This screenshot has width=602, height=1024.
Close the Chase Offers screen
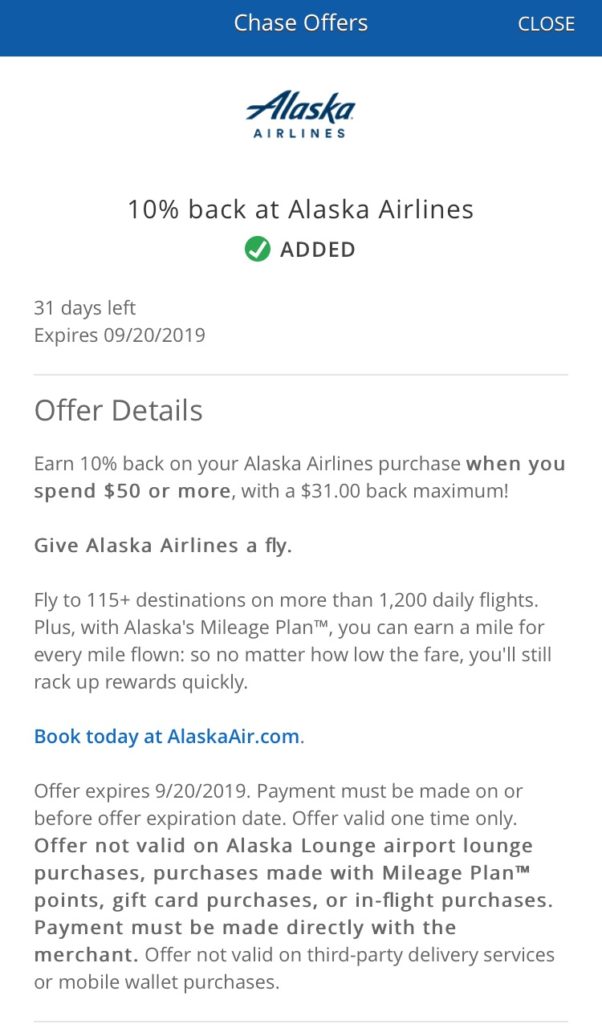coord(545,24)
